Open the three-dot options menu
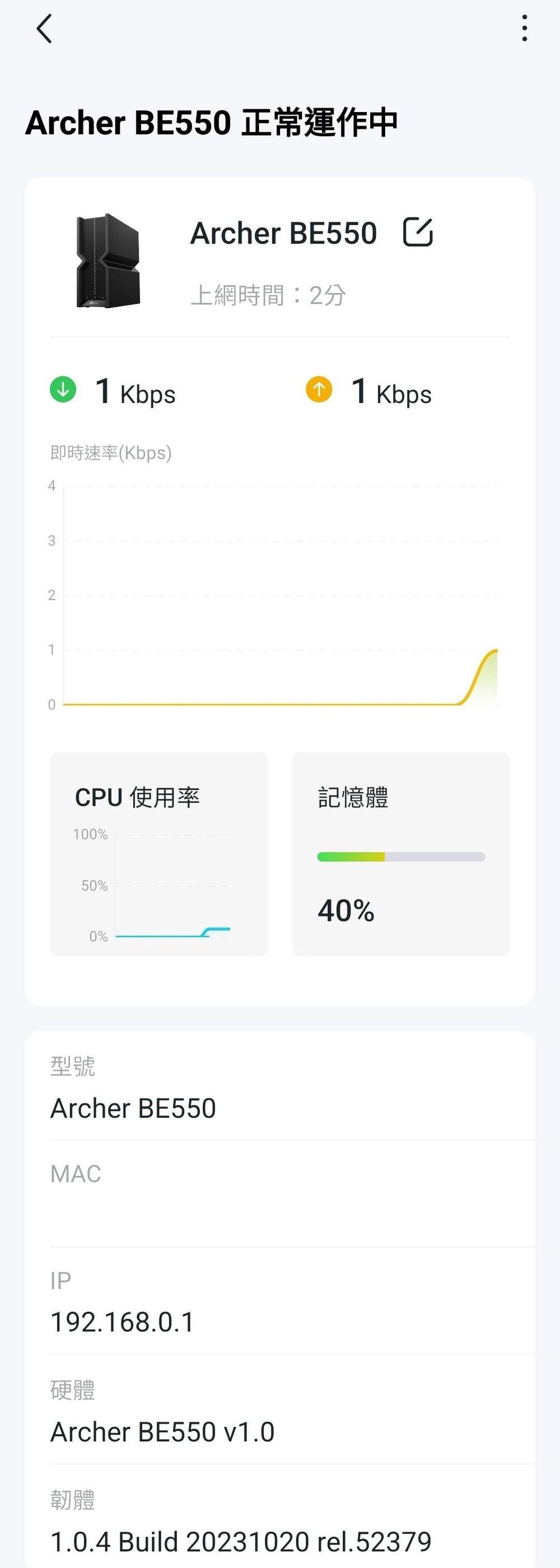 click(x=525, y=29)
